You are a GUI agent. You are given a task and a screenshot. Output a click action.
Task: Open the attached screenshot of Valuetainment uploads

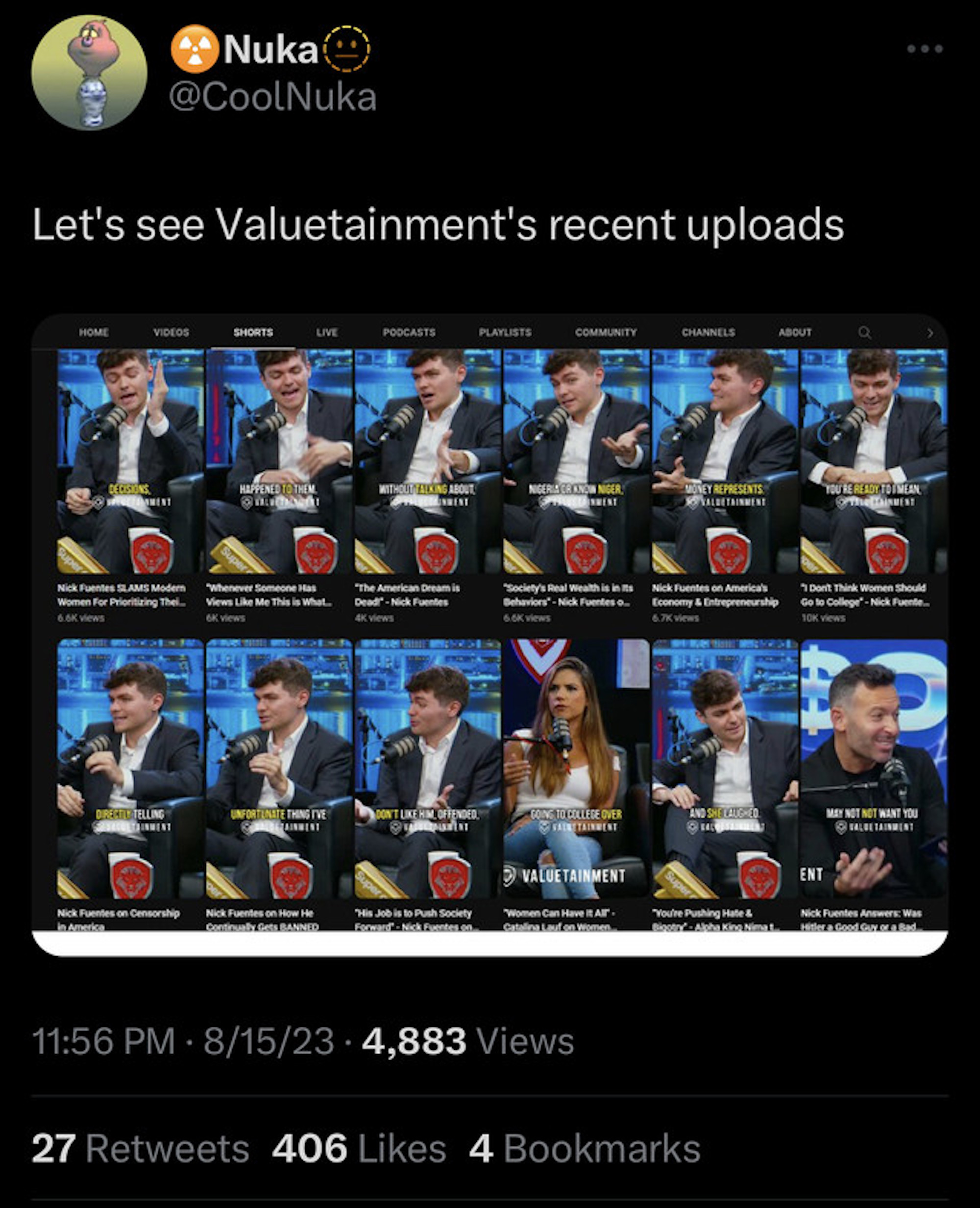click(490, 634)
